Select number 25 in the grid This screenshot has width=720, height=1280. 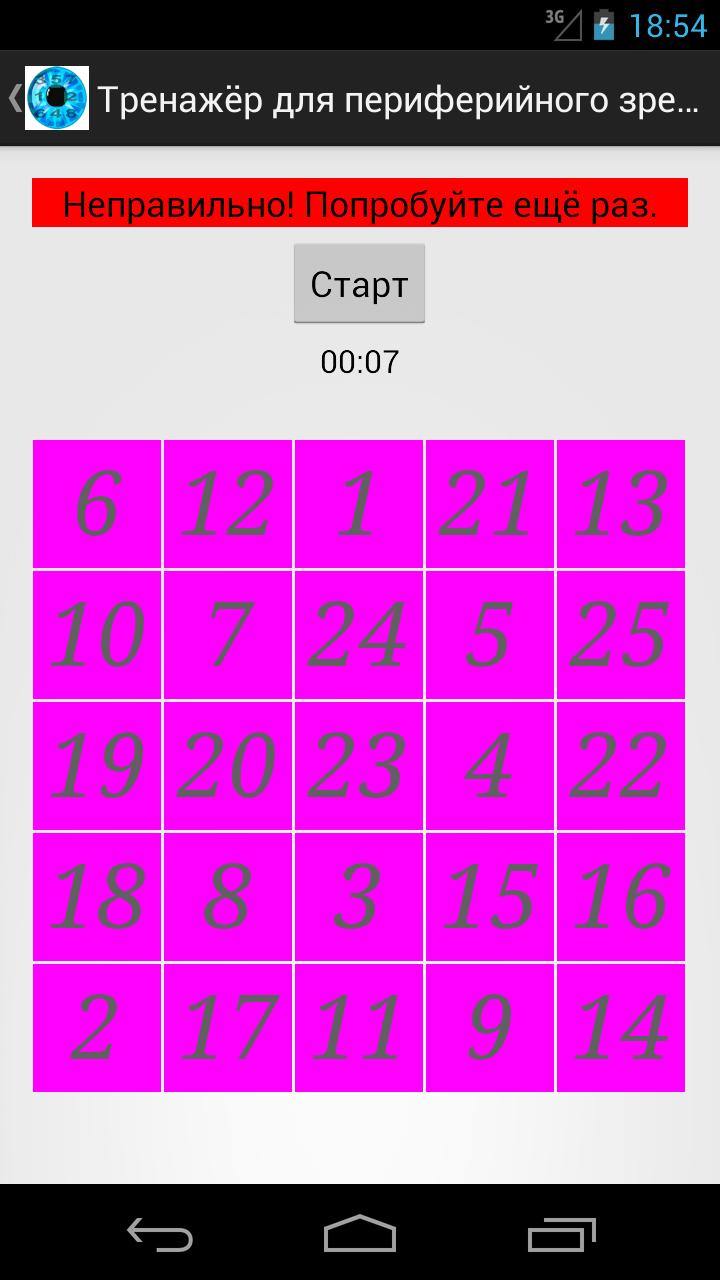621,635
